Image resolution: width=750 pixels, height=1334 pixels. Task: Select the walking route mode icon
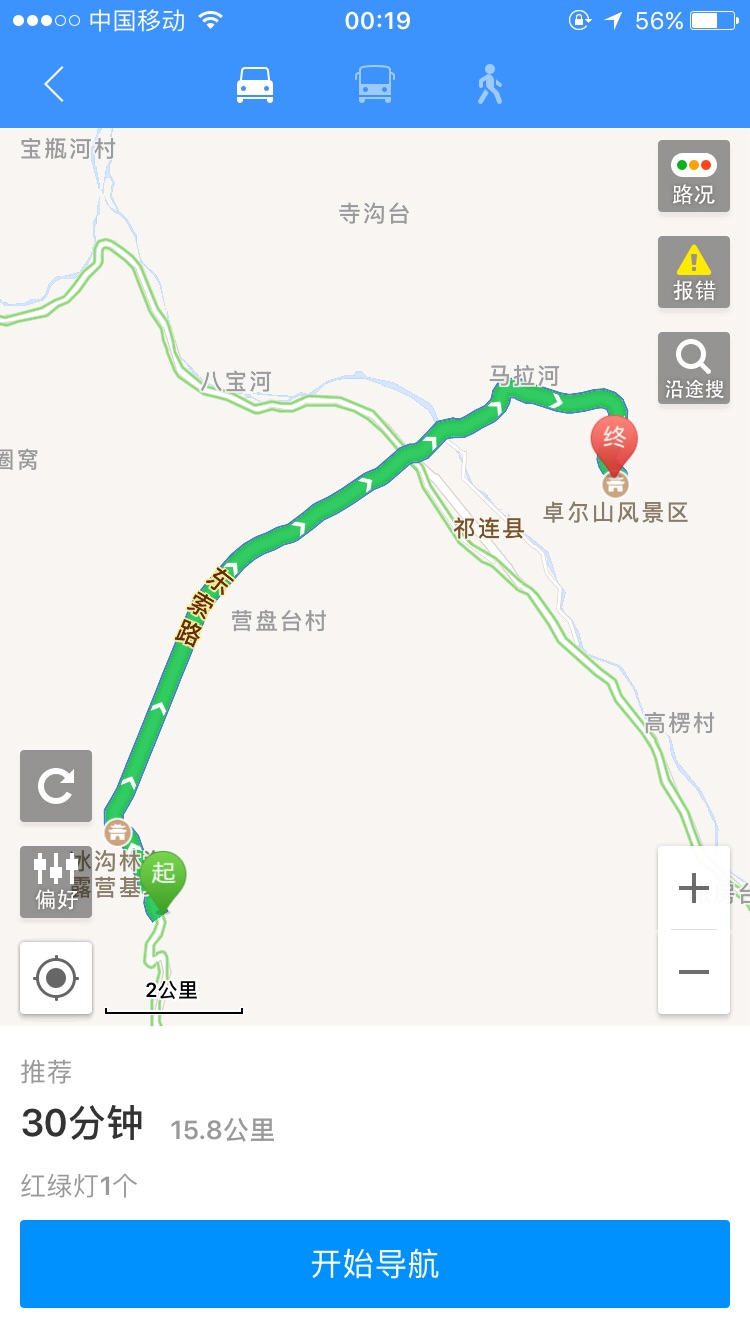[x=489, y=85]
